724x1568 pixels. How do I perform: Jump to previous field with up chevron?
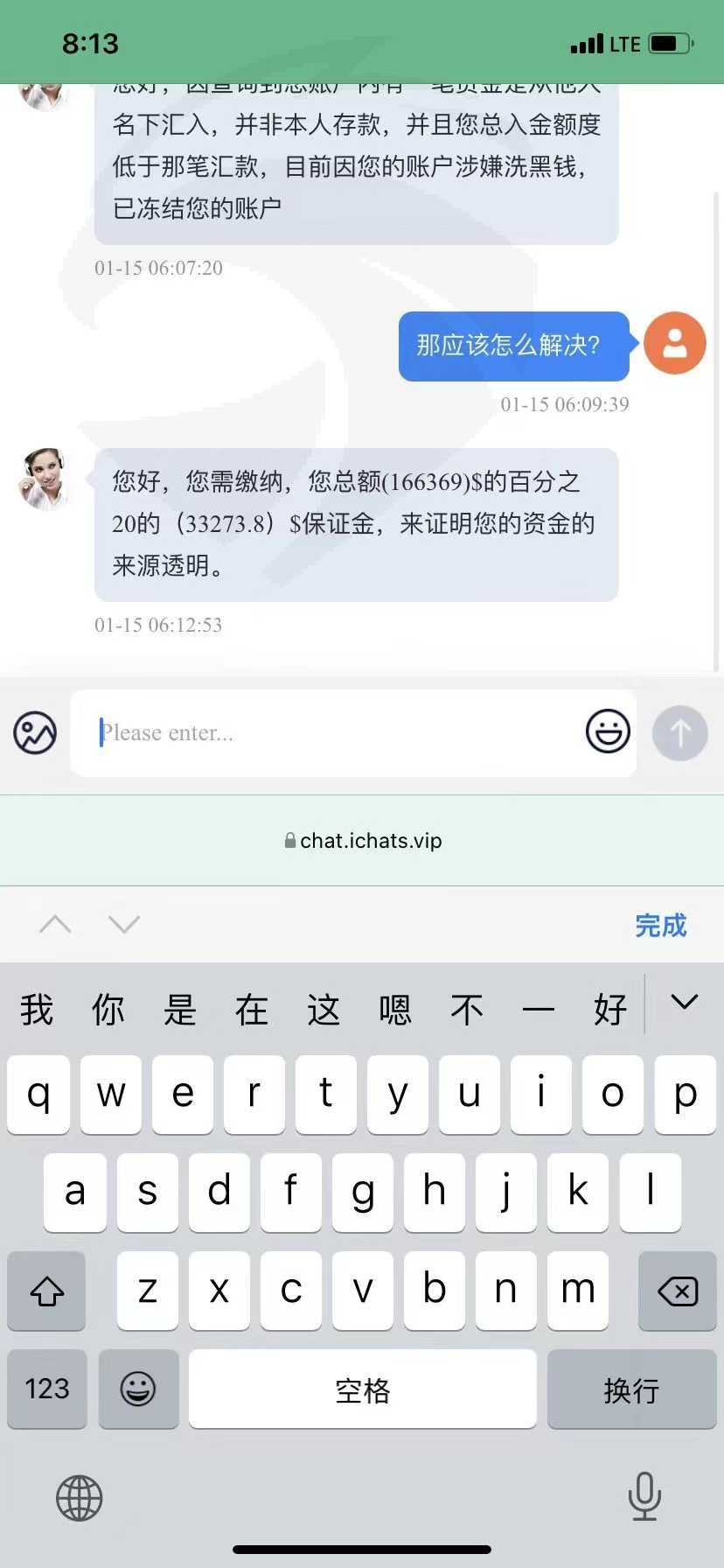click(x=55, y=924)
